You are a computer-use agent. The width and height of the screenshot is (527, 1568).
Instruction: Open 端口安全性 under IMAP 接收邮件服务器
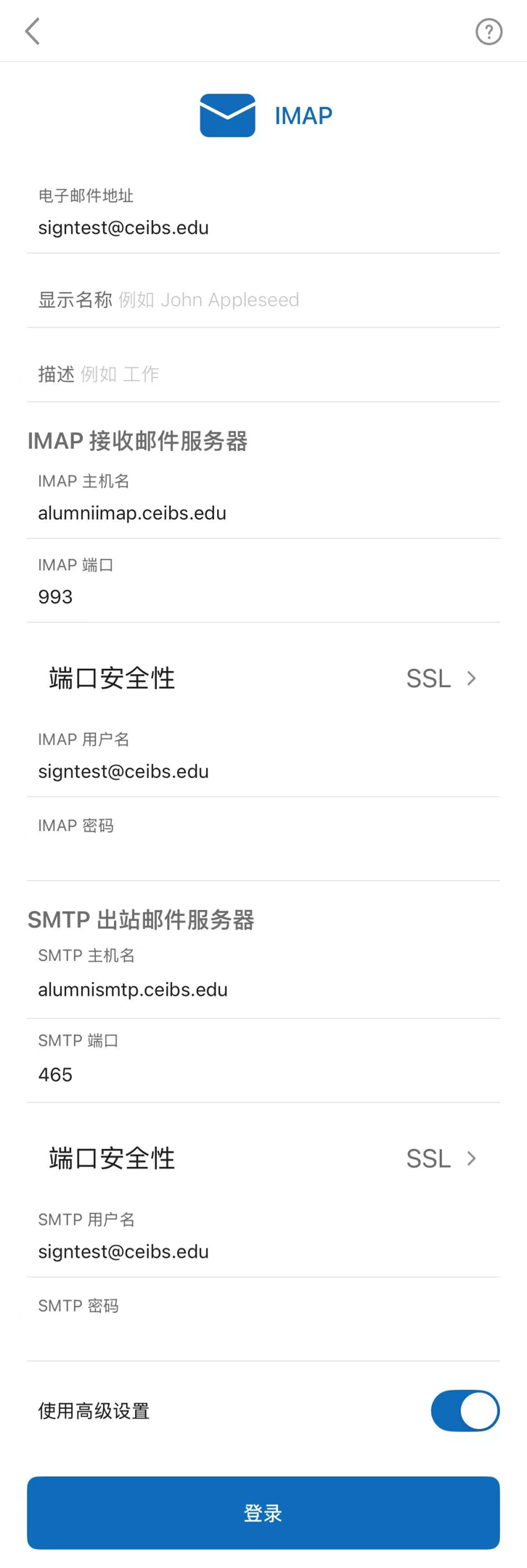[263, 678]
